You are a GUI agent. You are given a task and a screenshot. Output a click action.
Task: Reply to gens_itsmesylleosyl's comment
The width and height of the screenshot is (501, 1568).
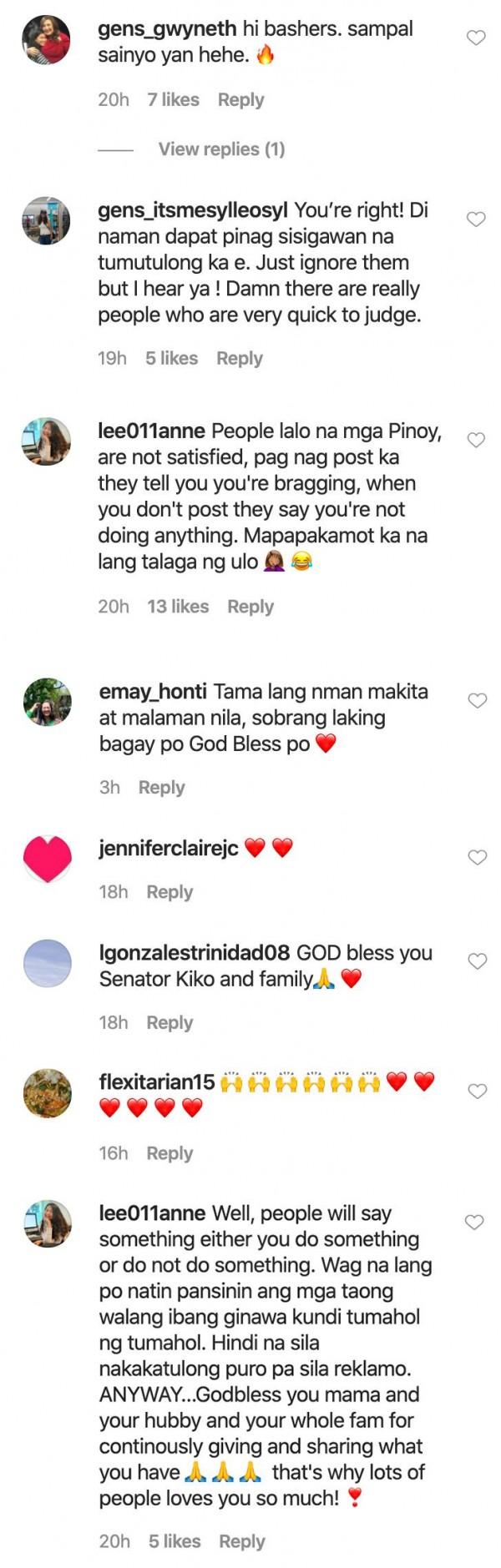(240, 359)
